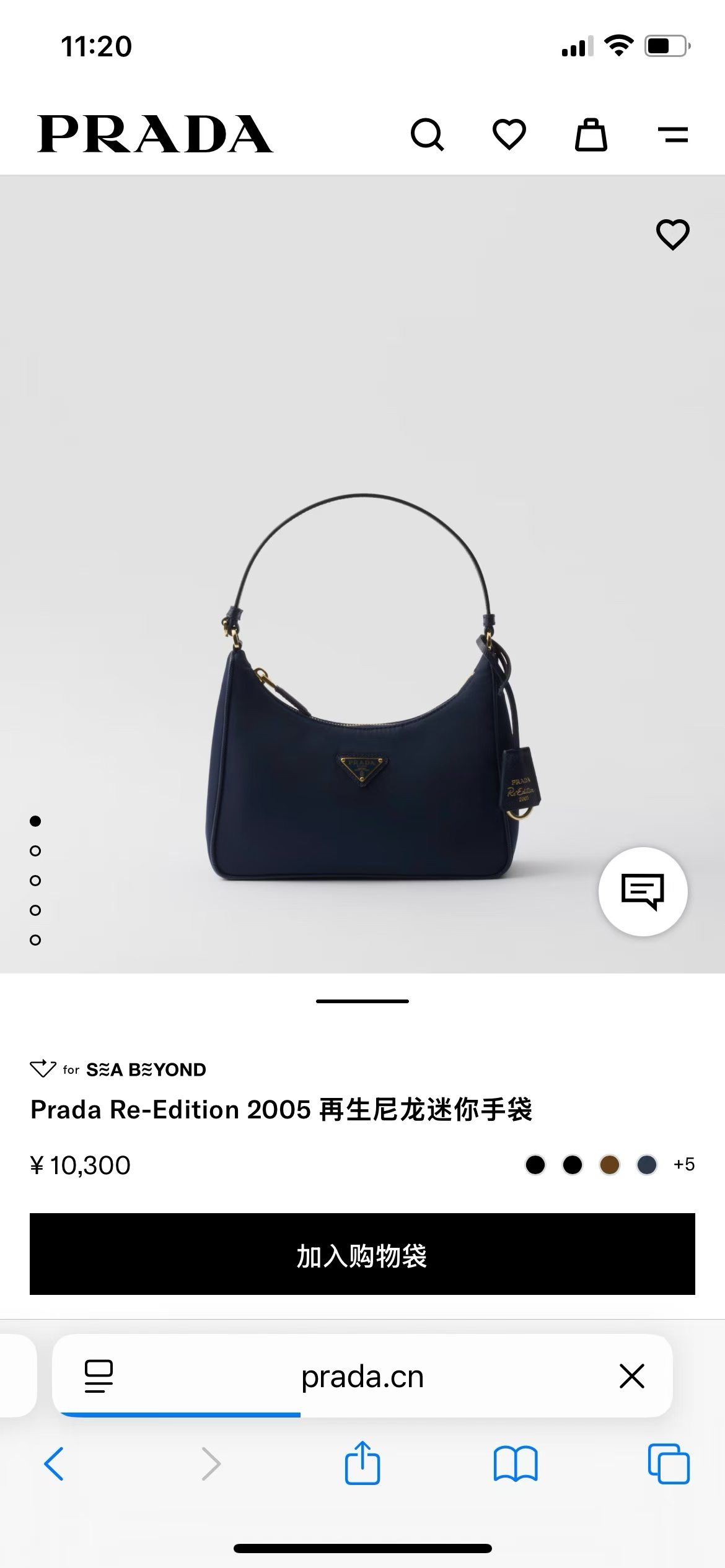Open the search magnifier in Prada header
Screen dimensions: 725x1568
click(x=427, y=134)
